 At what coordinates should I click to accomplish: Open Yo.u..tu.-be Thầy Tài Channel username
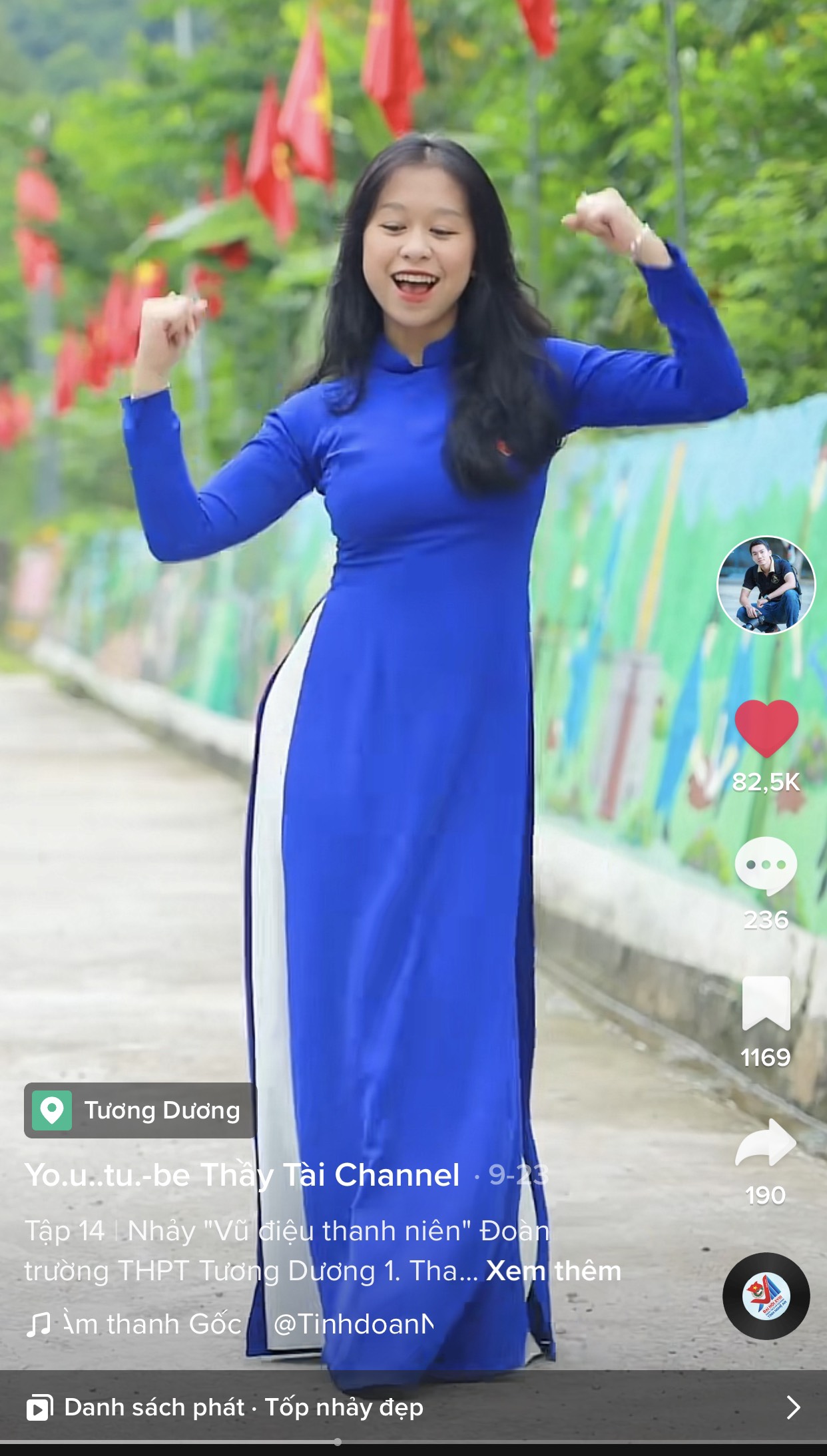click(242, 1175)
